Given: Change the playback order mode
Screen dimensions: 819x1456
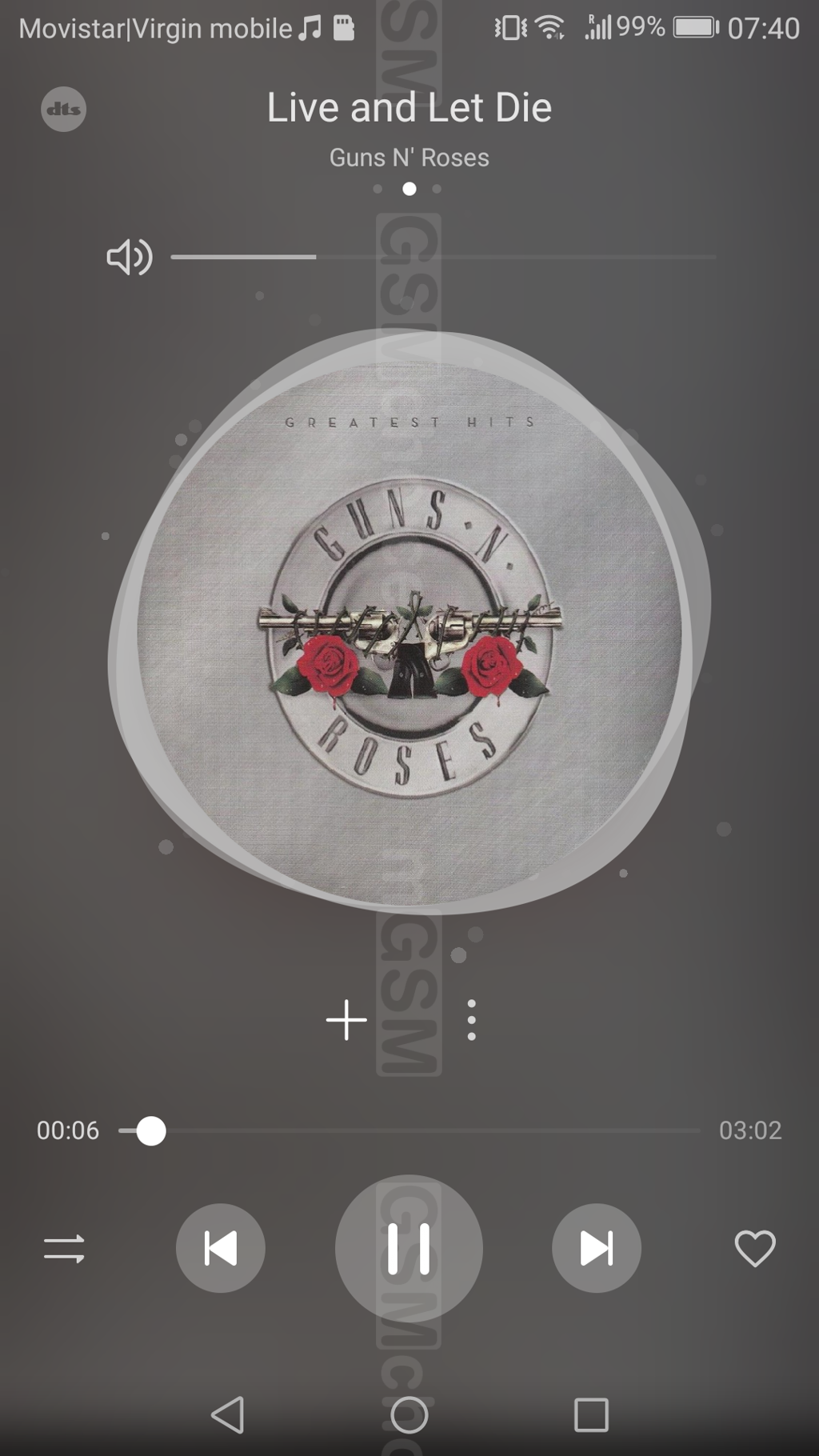Looking at the screenshot, I should [x=64, y=1248].
